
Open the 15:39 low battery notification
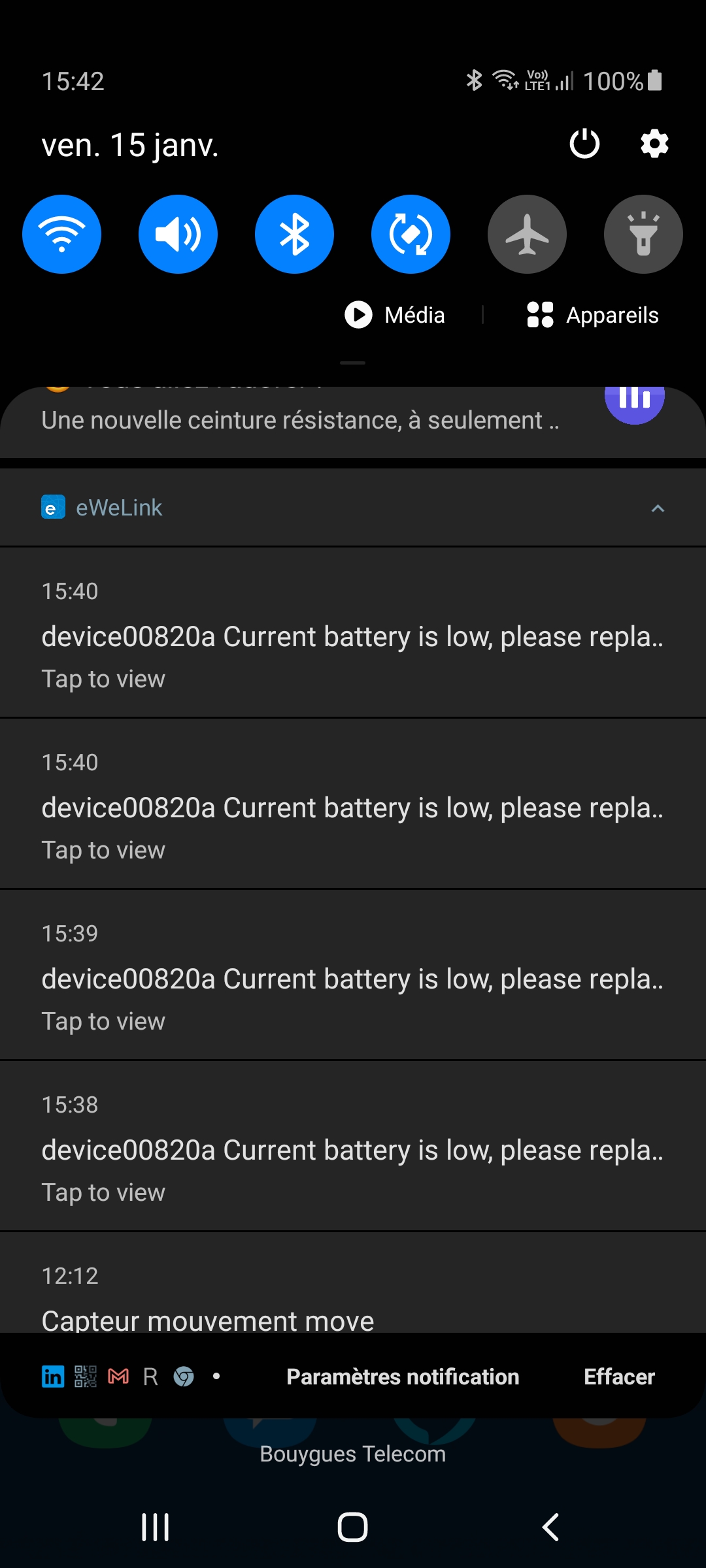tap(353, 975)
